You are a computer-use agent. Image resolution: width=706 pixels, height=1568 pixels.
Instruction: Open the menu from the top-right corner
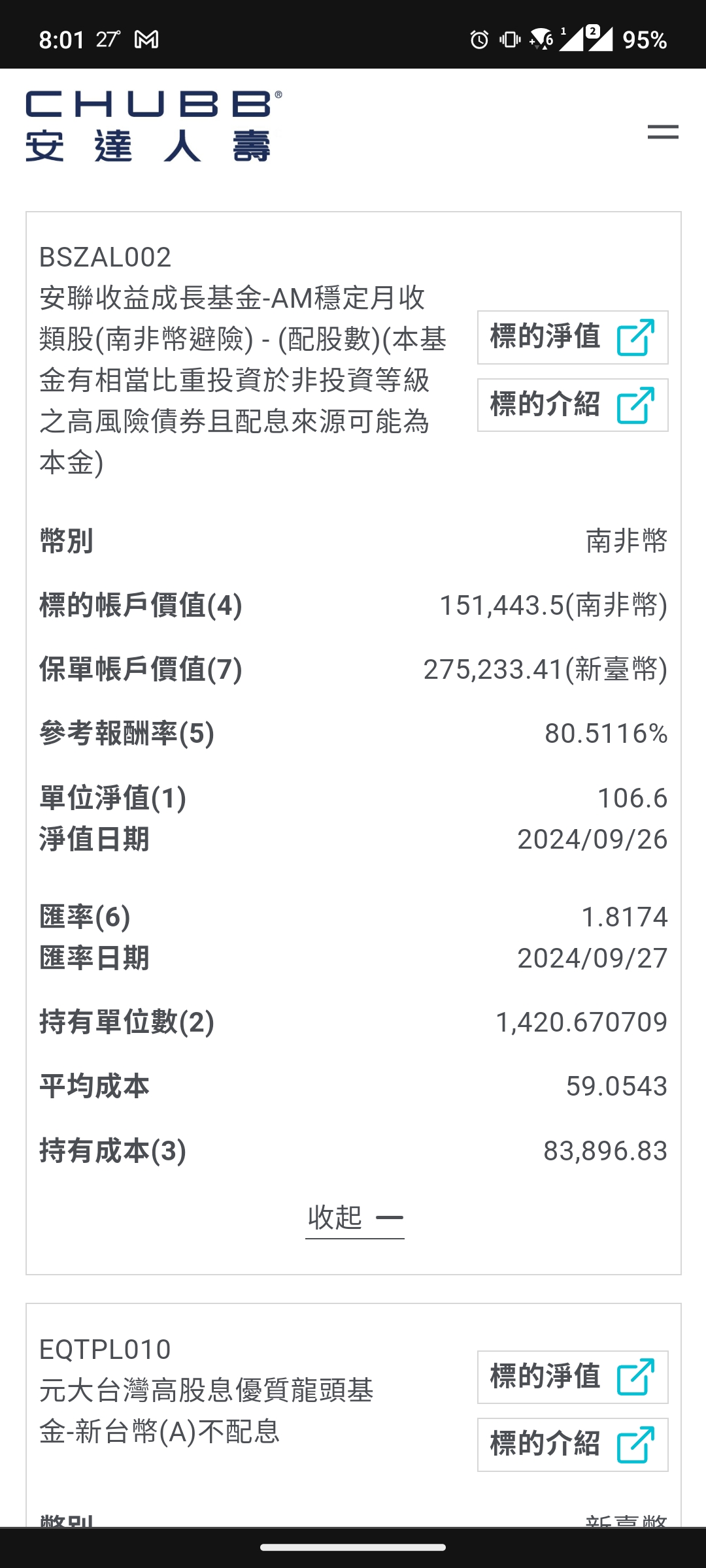tap(664, 132)
